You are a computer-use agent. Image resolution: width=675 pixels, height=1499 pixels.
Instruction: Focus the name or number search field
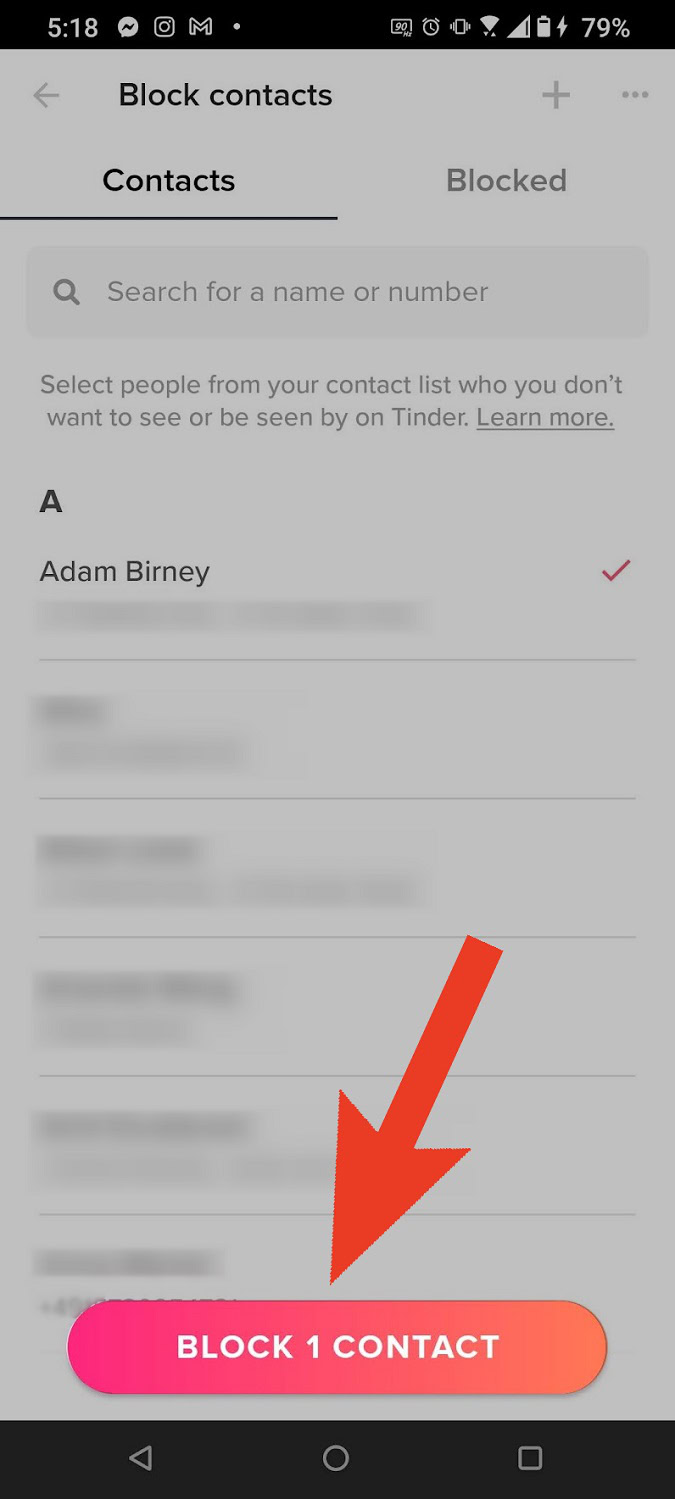coord(337,292)
